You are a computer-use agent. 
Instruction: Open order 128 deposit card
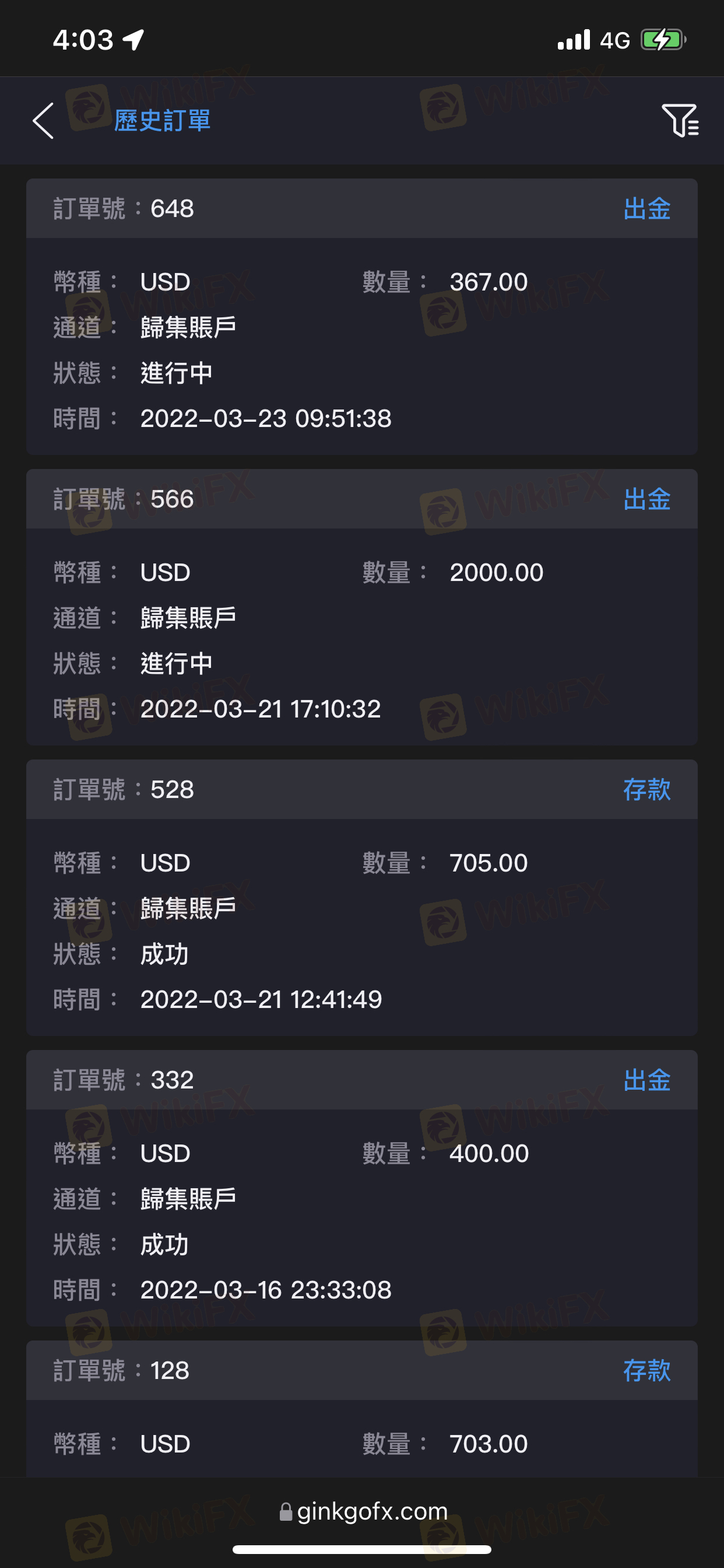[362, 1408]
